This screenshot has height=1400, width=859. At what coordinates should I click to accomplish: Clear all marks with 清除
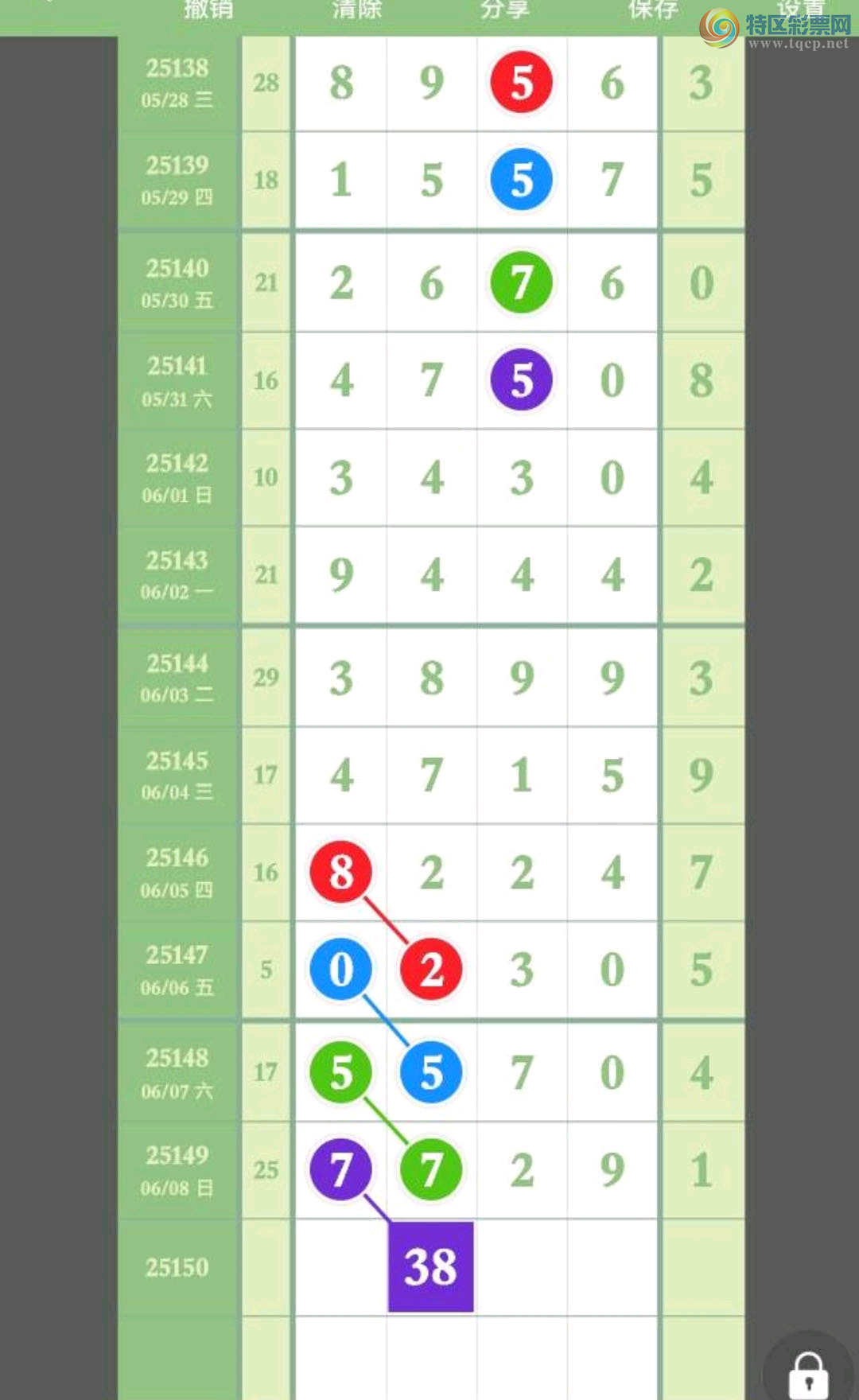click(357, 10)
